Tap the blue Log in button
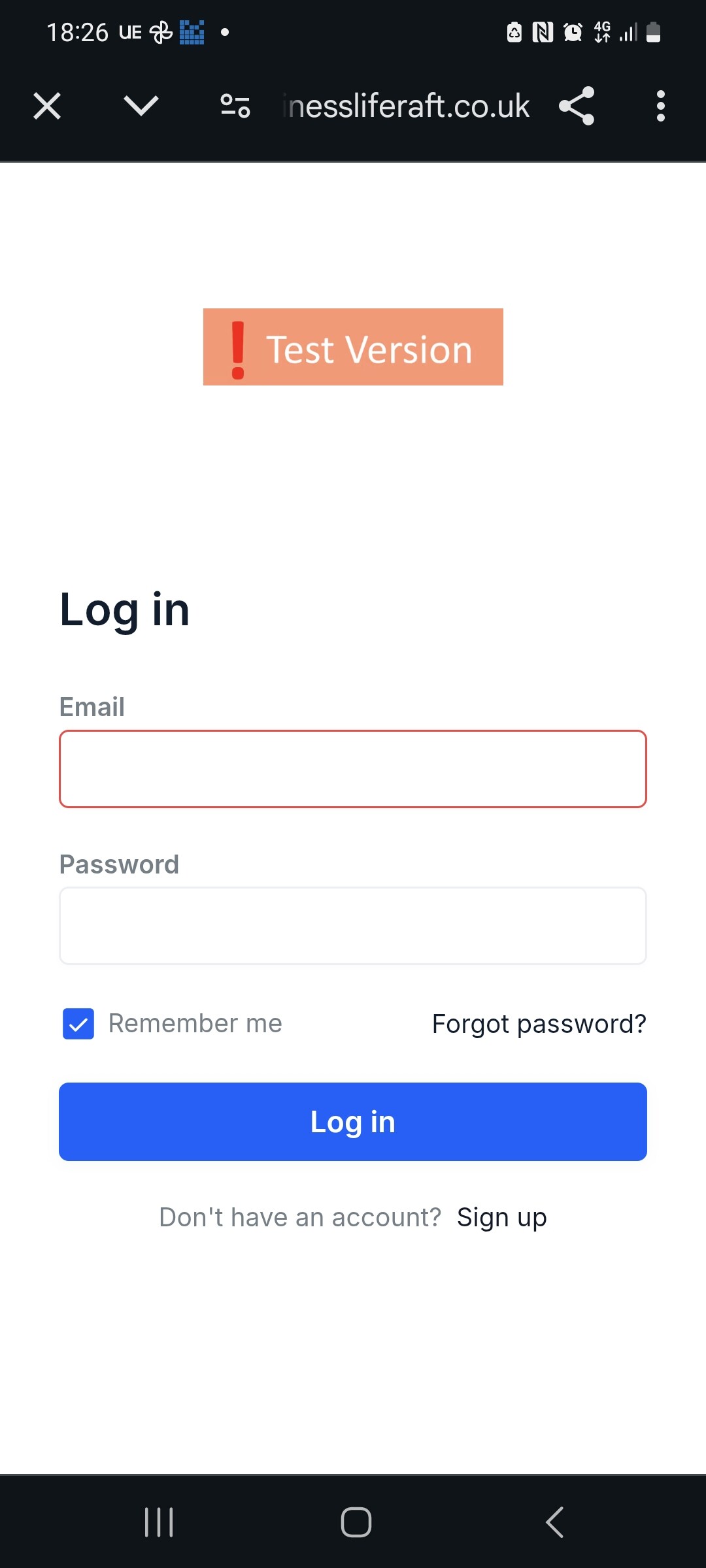Image resolution: width=706 pixels, height=1568 pixels. (353, 1122)
